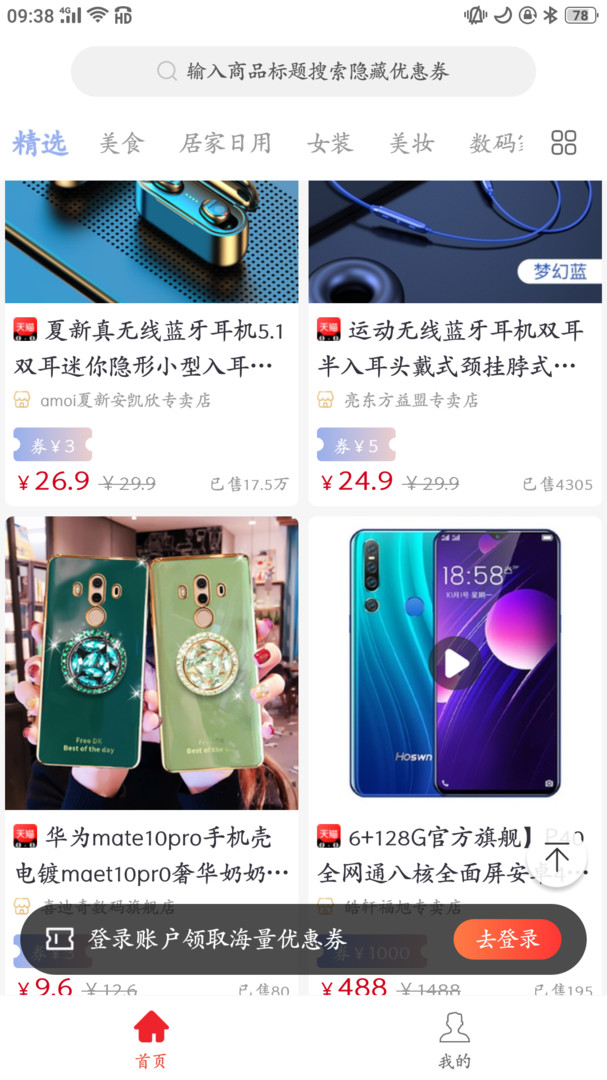Switch to the 我的 profile tab
Screen dimensions: 607x1080
[454, 1038]
